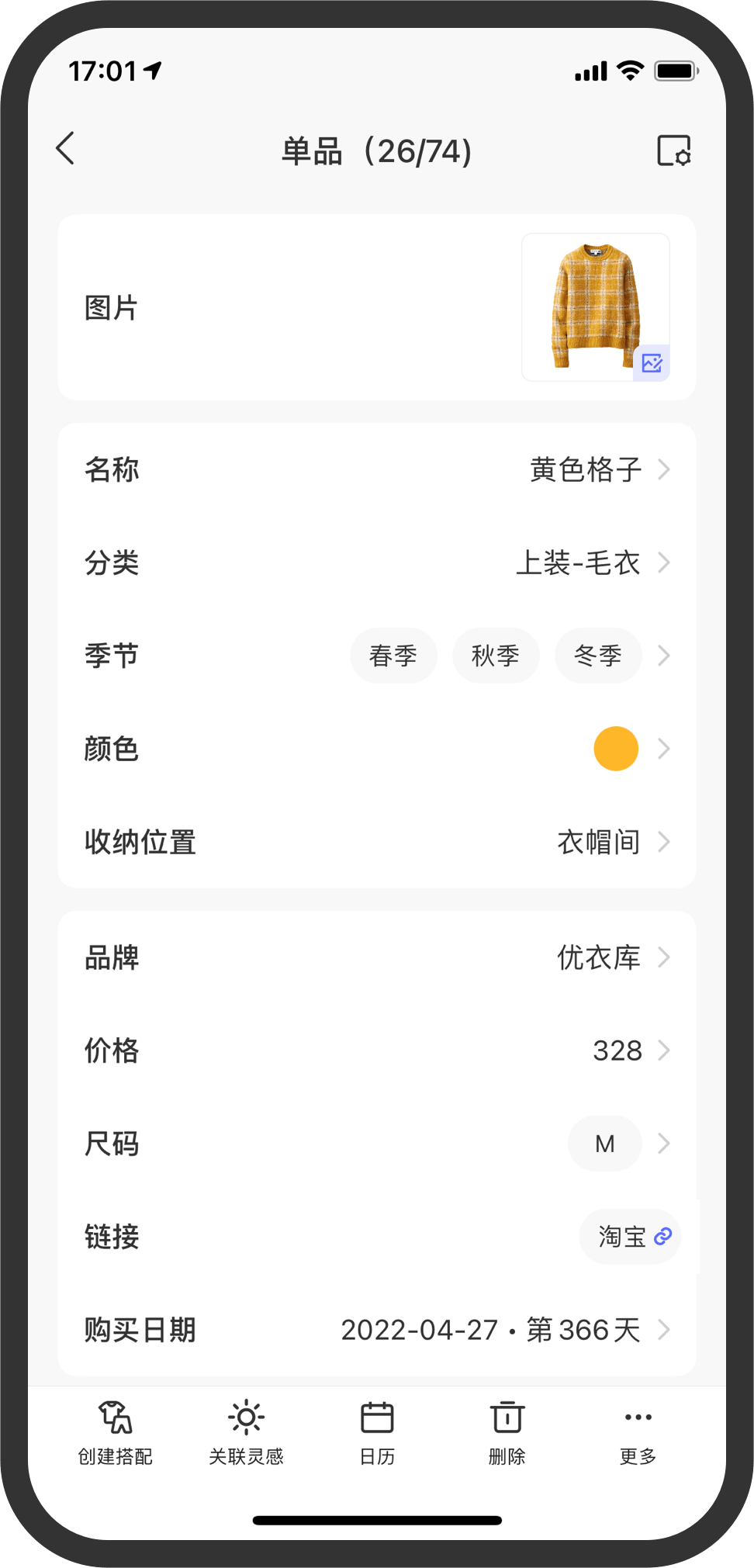The width and height of the screenshot is (754, 1568).
Task: Tap the image edit icon on the sweater photo
Action: 652,363
